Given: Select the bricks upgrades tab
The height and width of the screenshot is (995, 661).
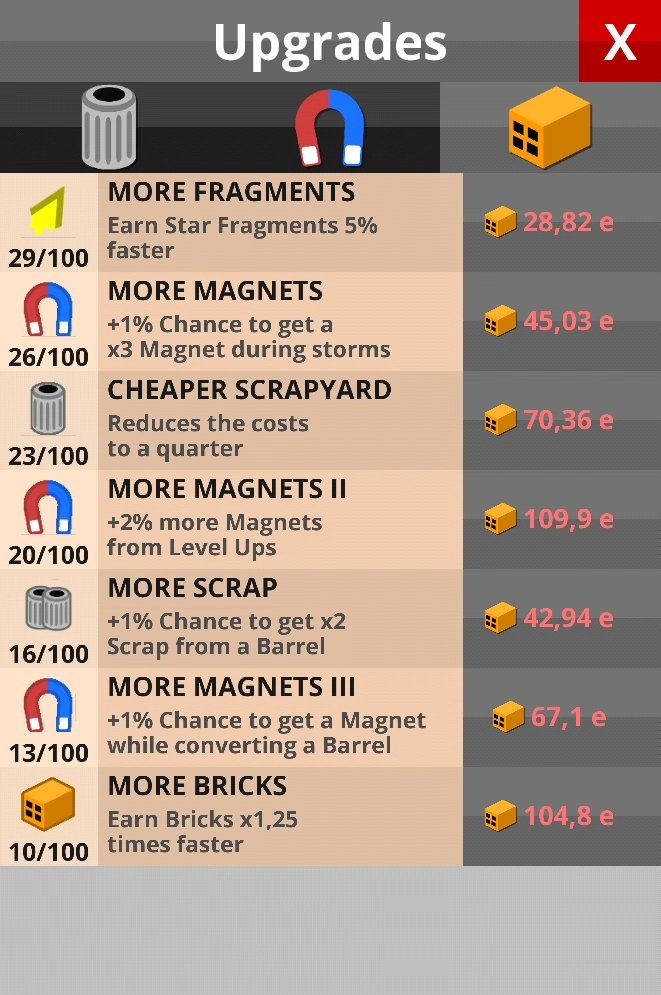Looking at the screenshot, I should [549, 127].
